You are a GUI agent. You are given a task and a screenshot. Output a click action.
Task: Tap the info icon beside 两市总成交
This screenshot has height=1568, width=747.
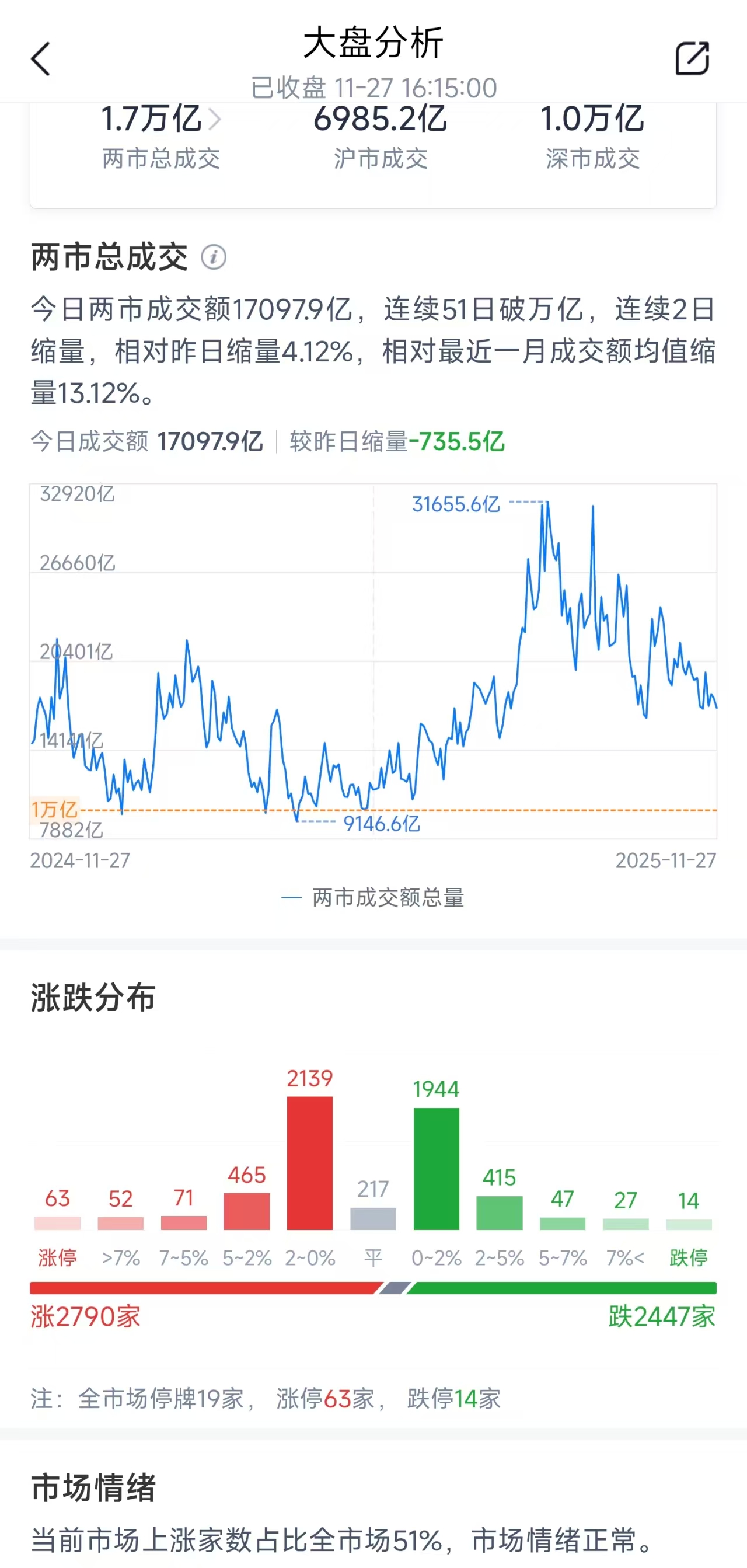click(x=214, y=257)
